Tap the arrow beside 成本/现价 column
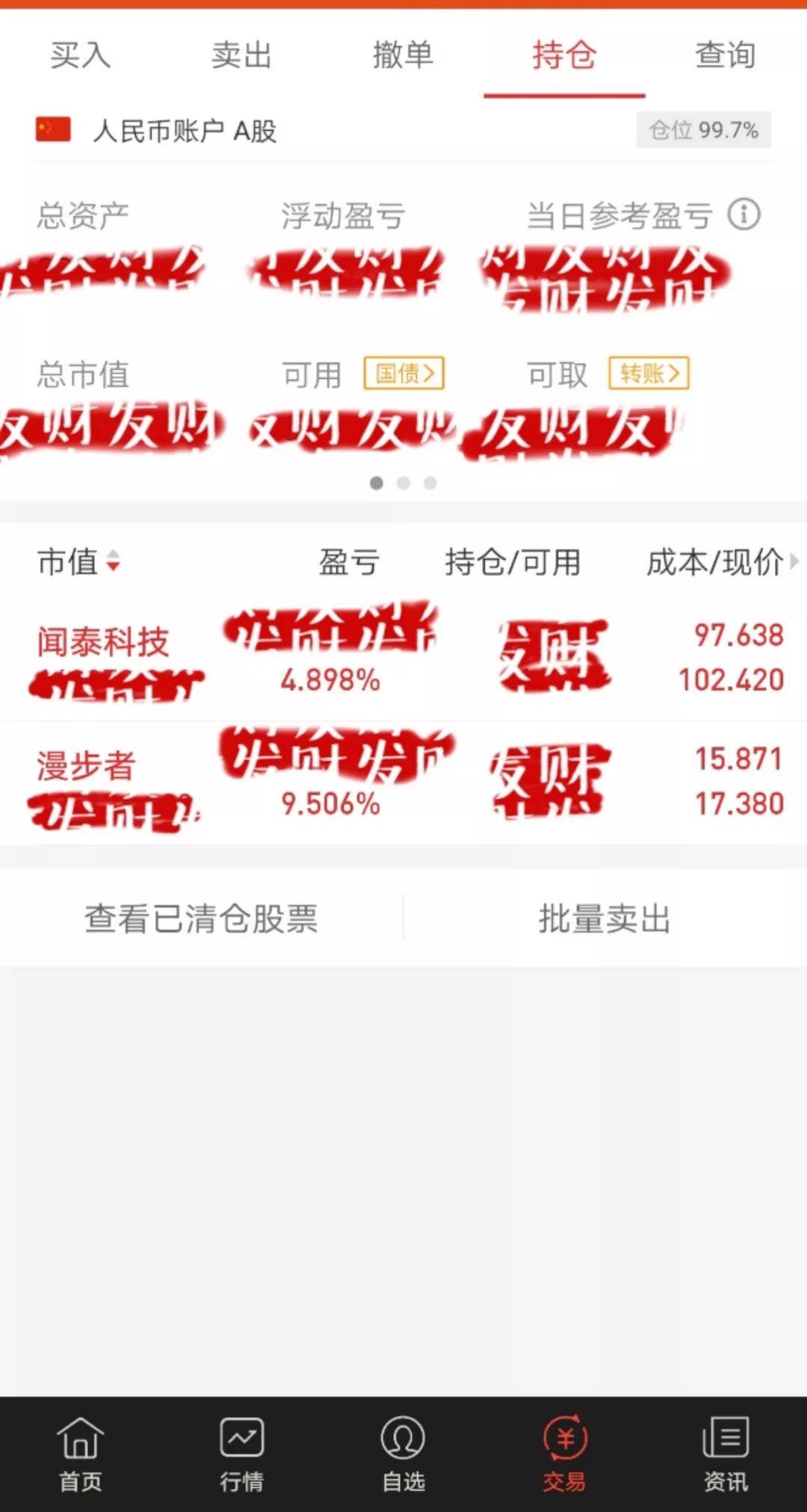Image resolution: width=807 pixels, height=1512 pixels. pos(794,561)
